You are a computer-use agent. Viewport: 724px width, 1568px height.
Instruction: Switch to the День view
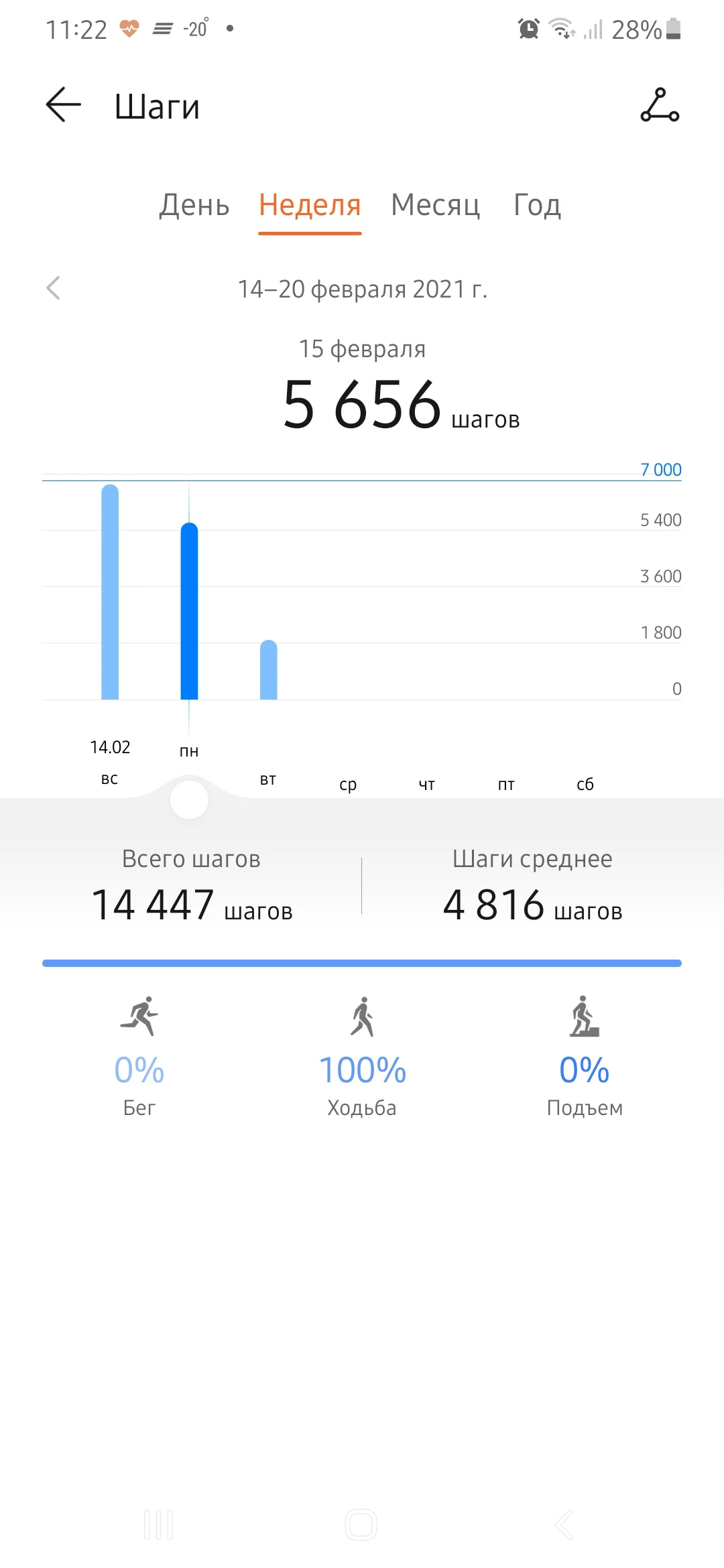194,206
